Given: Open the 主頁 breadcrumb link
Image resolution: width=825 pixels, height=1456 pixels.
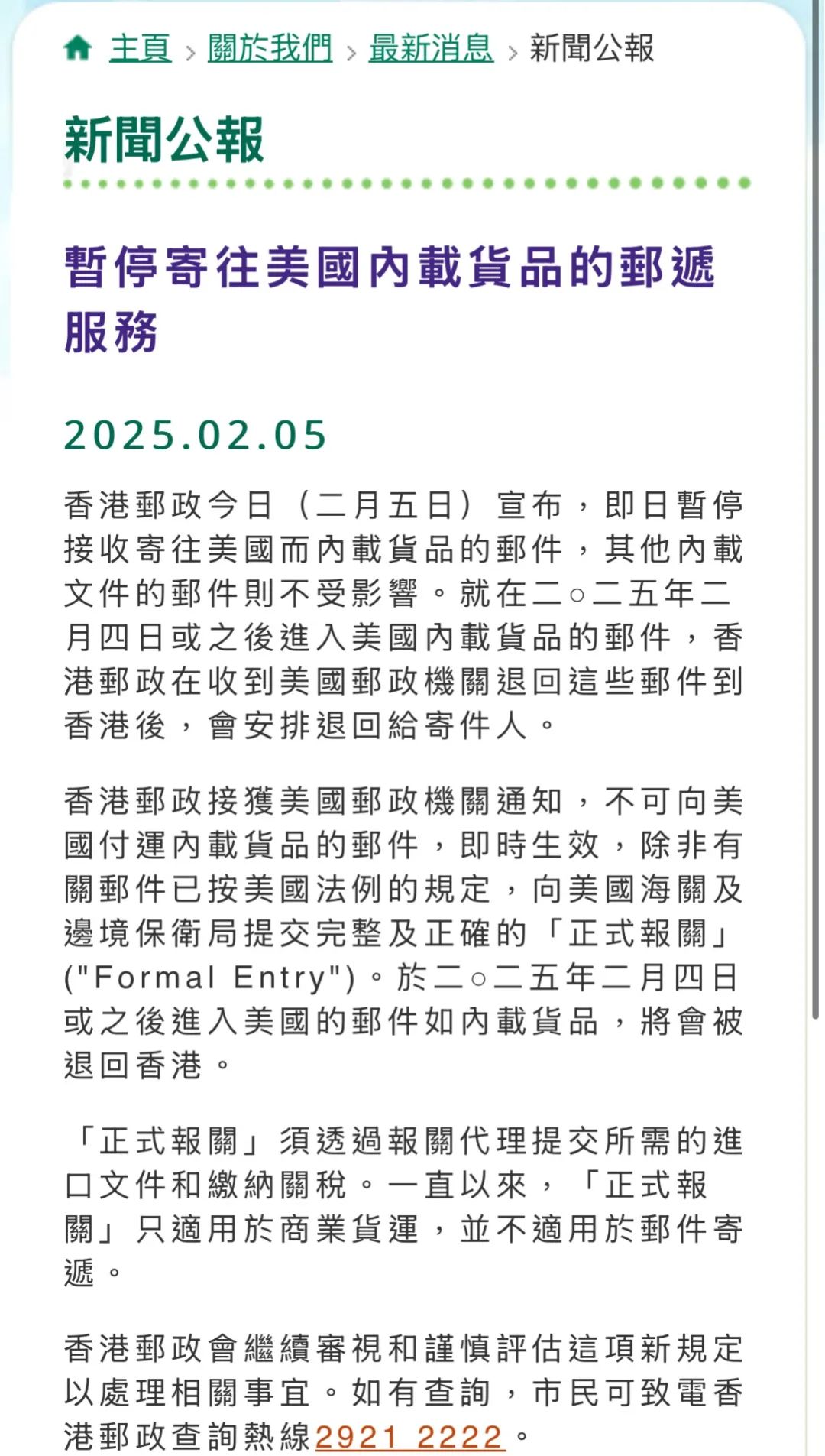Looking at the screenshot, I should [x=140, y=49].
